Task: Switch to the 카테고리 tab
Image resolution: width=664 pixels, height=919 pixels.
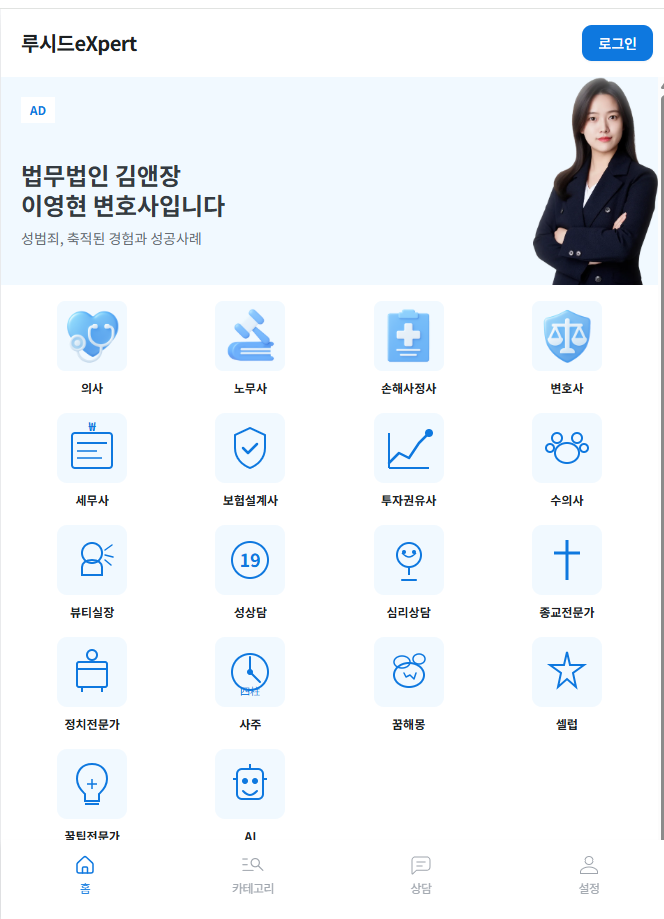Action: pos(252,875)
